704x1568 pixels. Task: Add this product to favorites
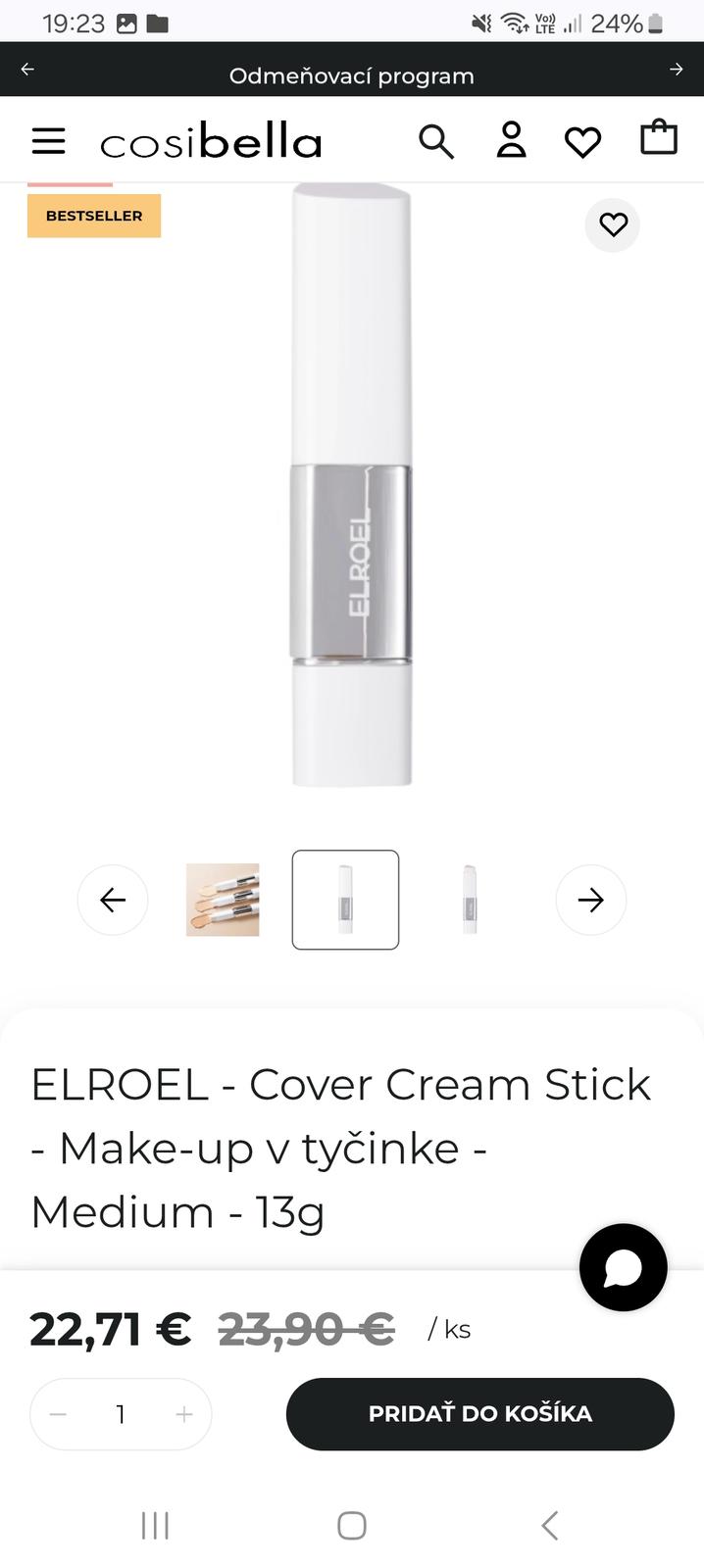[613, 225]
